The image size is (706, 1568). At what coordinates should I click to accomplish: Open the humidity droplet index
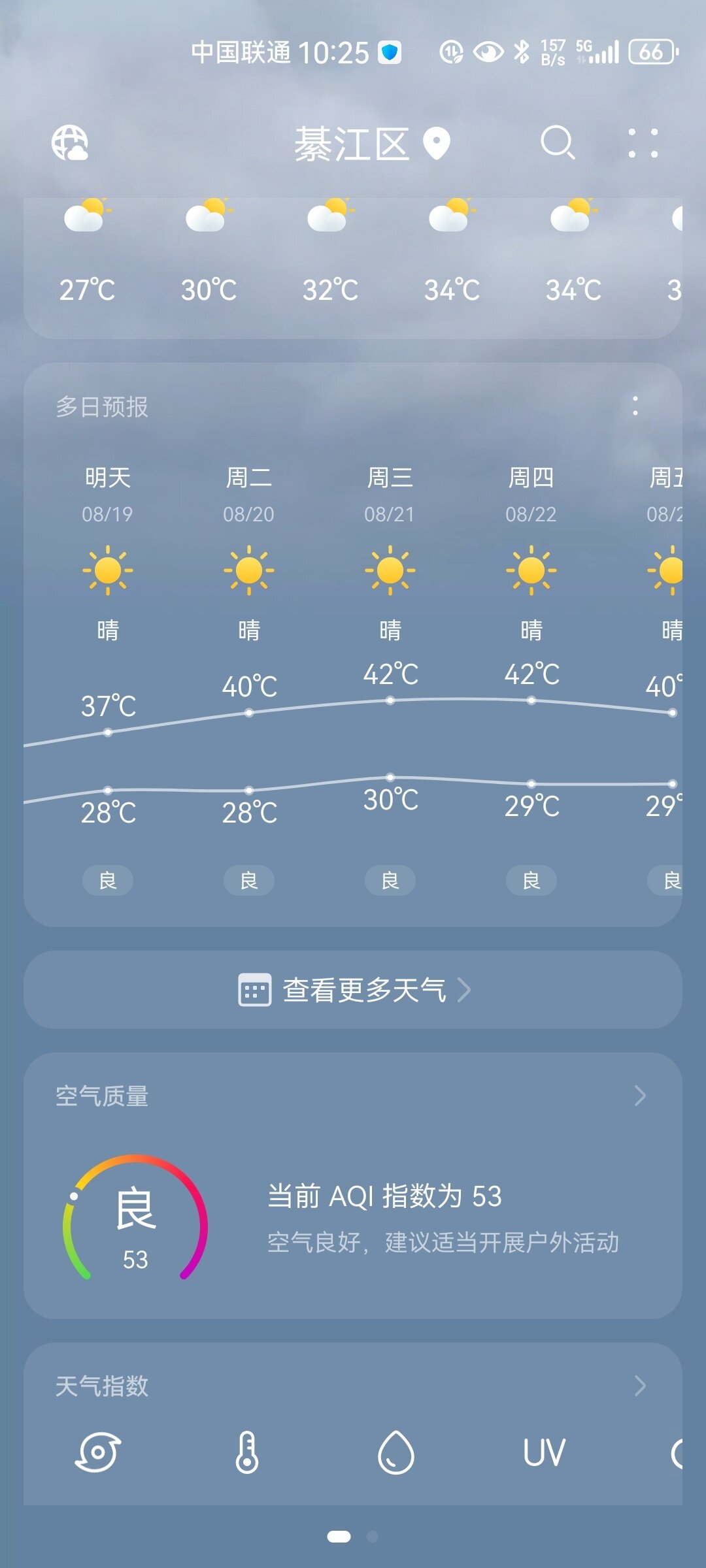[396, 1453]
